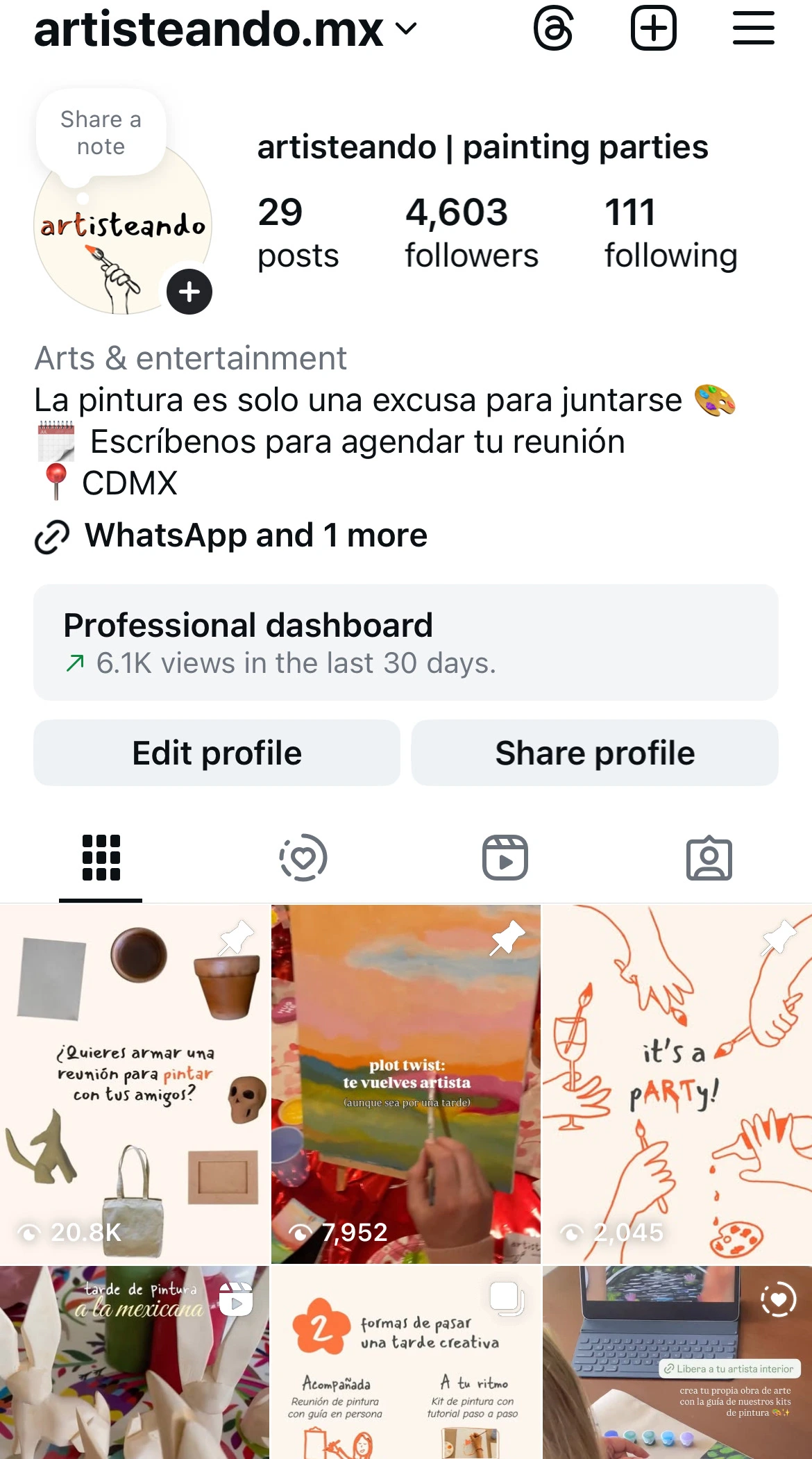Image resolution: width=812 pixels, height=1459 pixels.
Task: Open the plot twist post with 7,952 views
Action: 406,1083
